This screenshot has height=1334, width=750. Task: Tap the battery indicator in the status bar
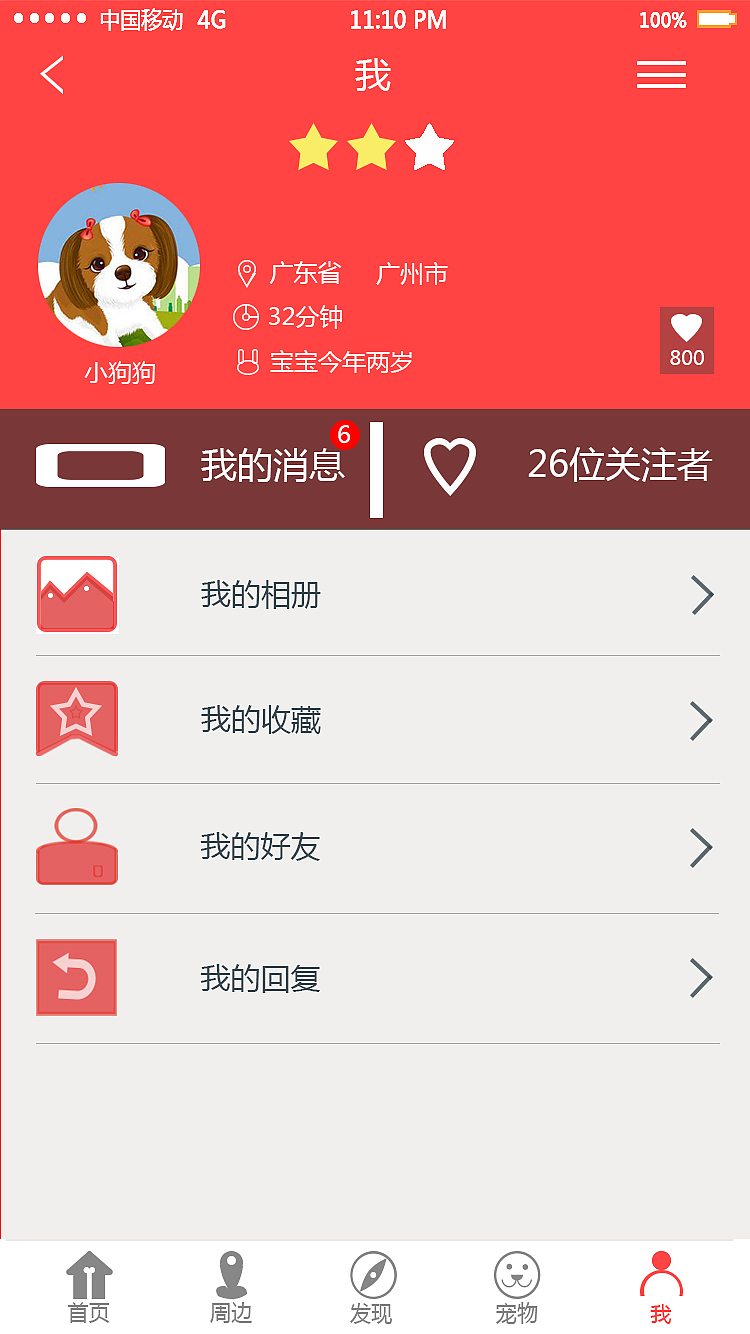714,18
